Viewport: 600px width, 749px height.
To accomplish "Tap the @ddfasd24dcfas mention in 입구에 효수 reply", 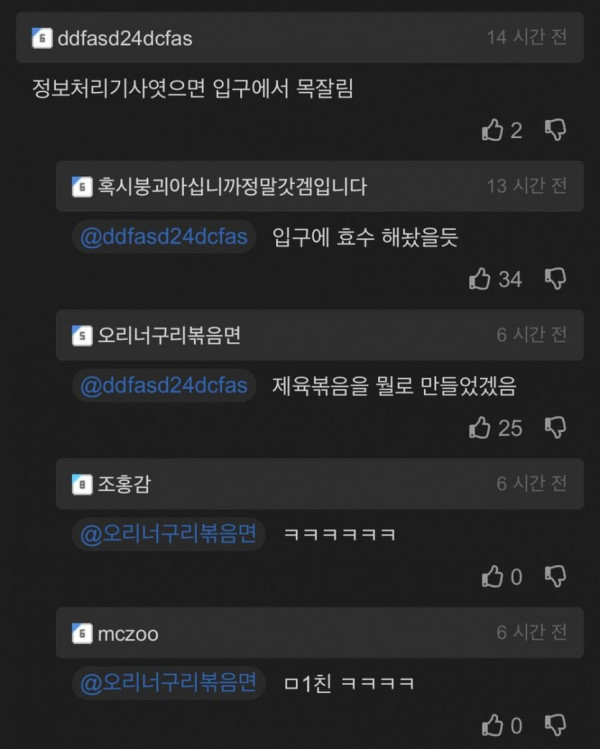I will tap(163, 237).
